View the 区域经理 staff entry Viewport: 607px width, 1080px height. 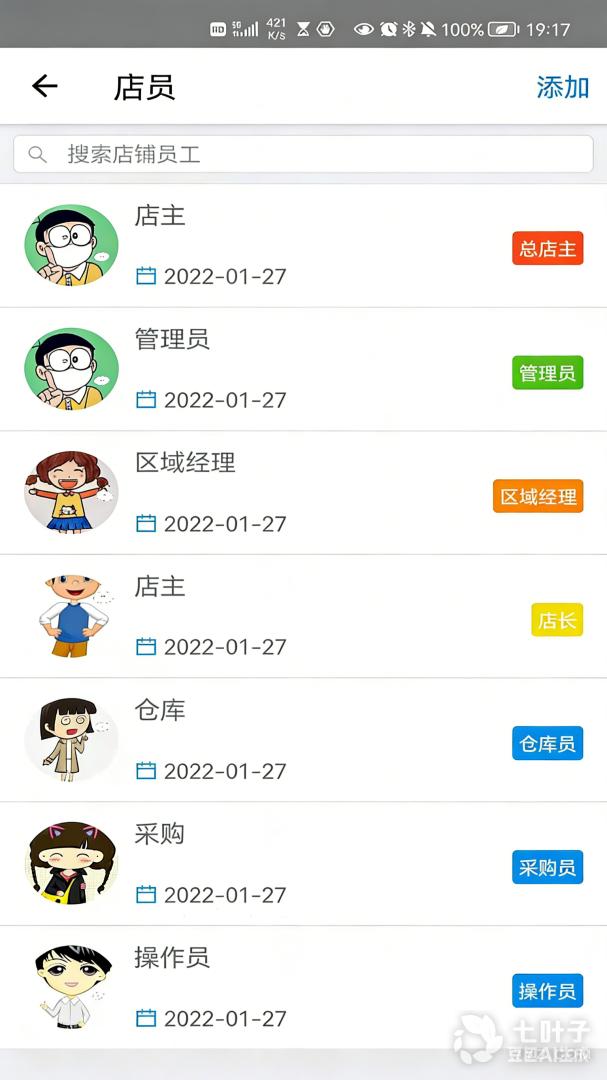[x=303, y=493]
